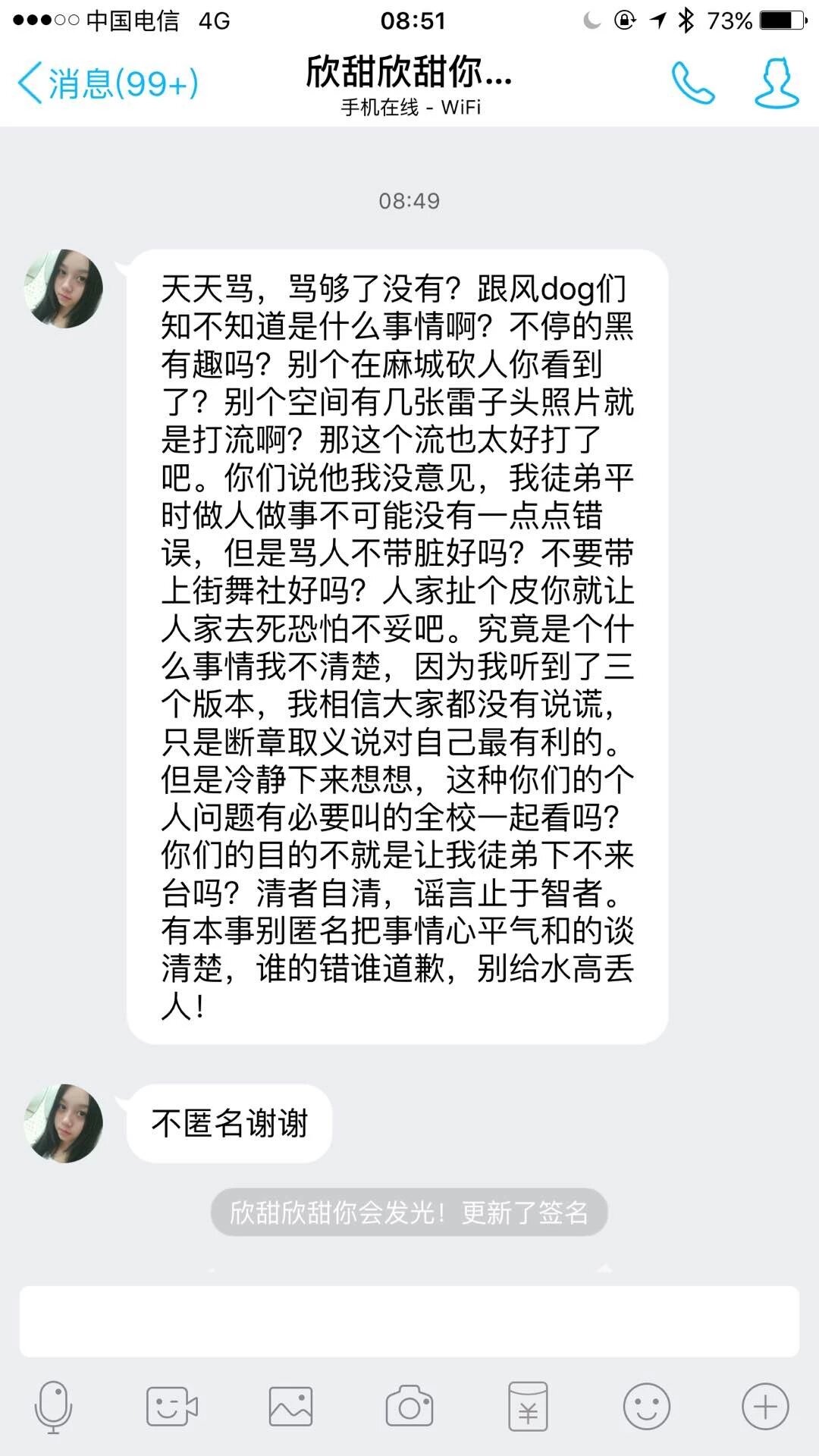
Task: Open the emoji picker
Action: 646,1407
